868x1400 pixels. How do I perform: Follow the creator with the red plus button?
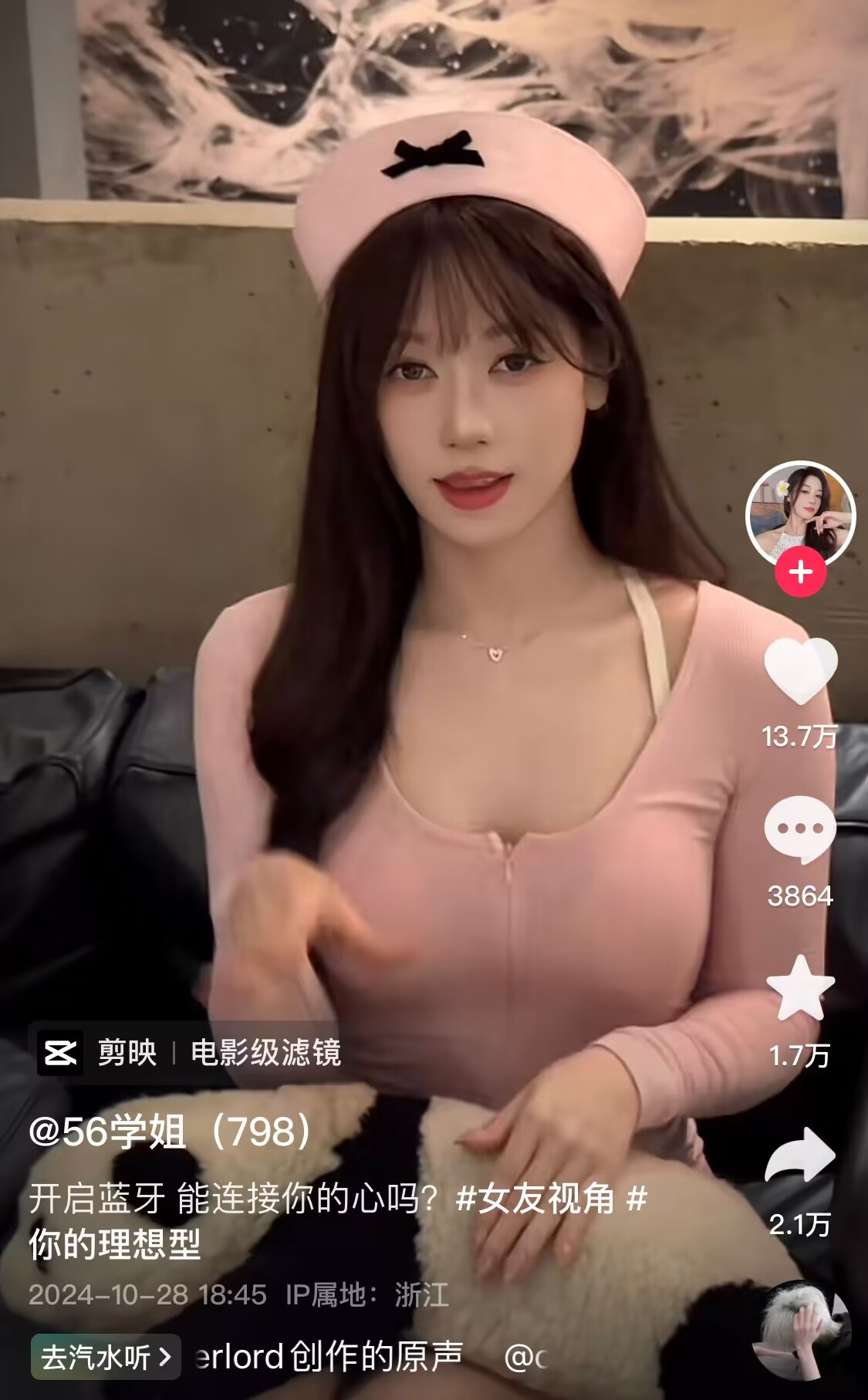pos(802,571)
